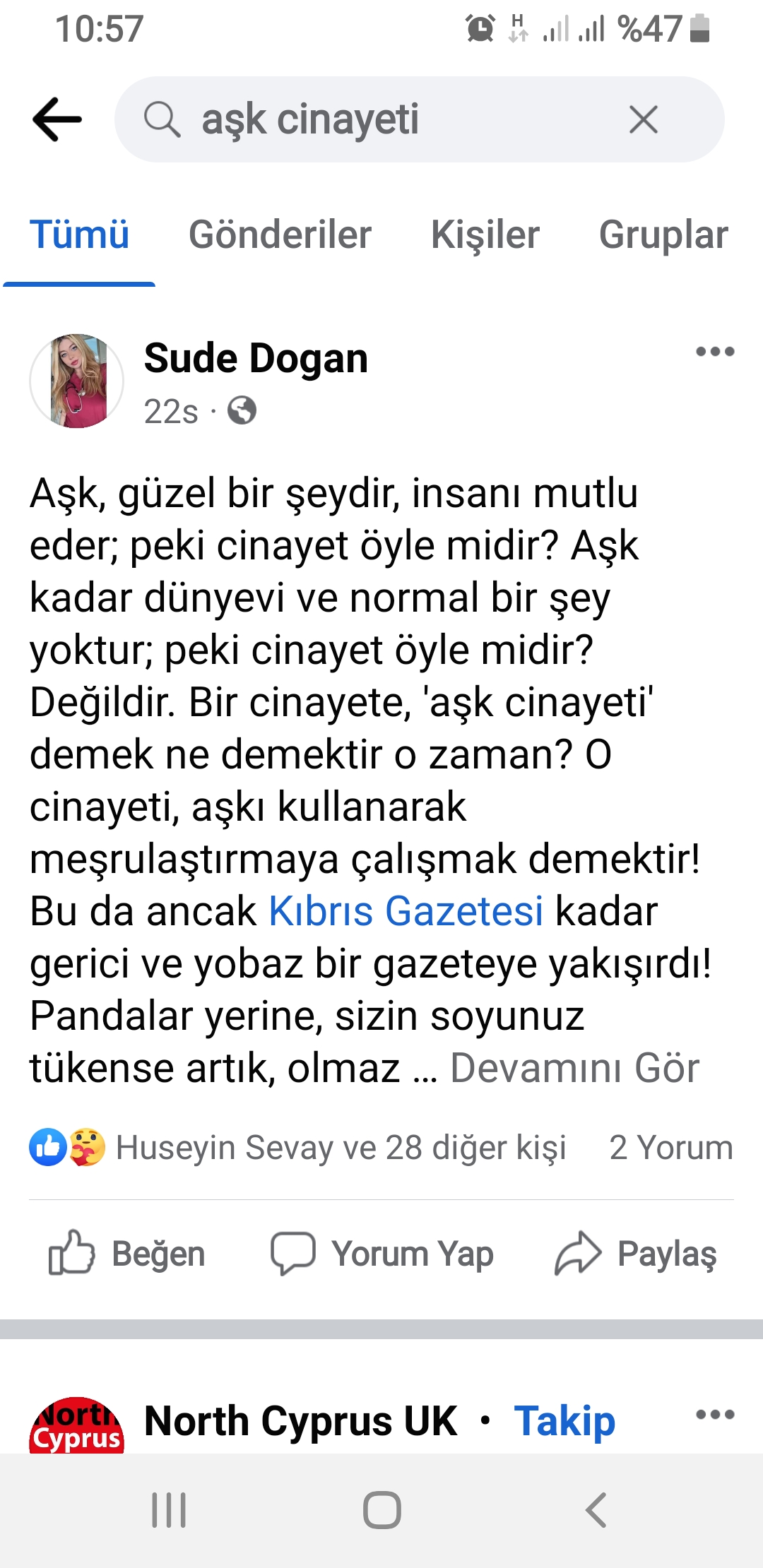
Task: Show the Tümü results tab
Action: click(x=79, y=235)
